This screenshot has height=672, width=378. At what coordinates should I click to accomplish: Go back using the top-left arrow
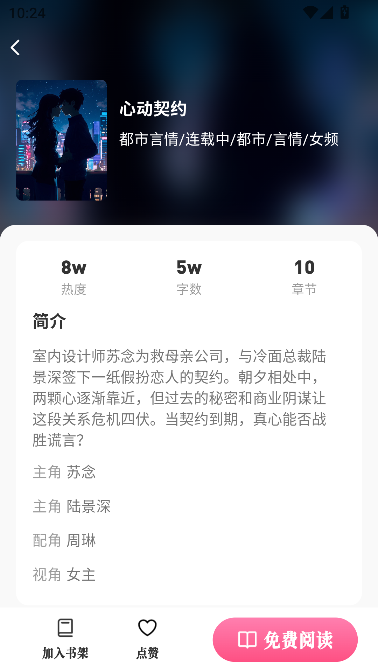tap(15, 48)
